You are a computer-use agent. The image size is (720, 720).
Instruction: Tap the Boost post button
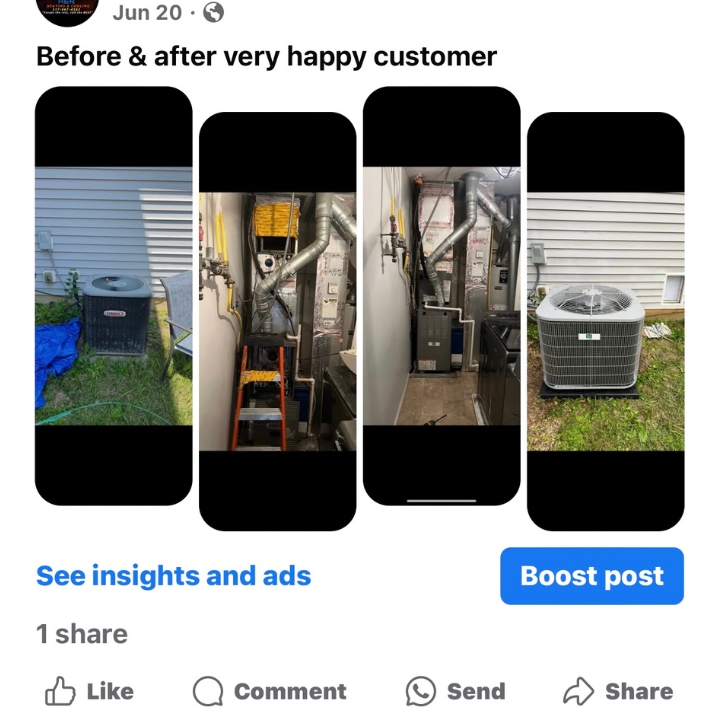[591, 576]
